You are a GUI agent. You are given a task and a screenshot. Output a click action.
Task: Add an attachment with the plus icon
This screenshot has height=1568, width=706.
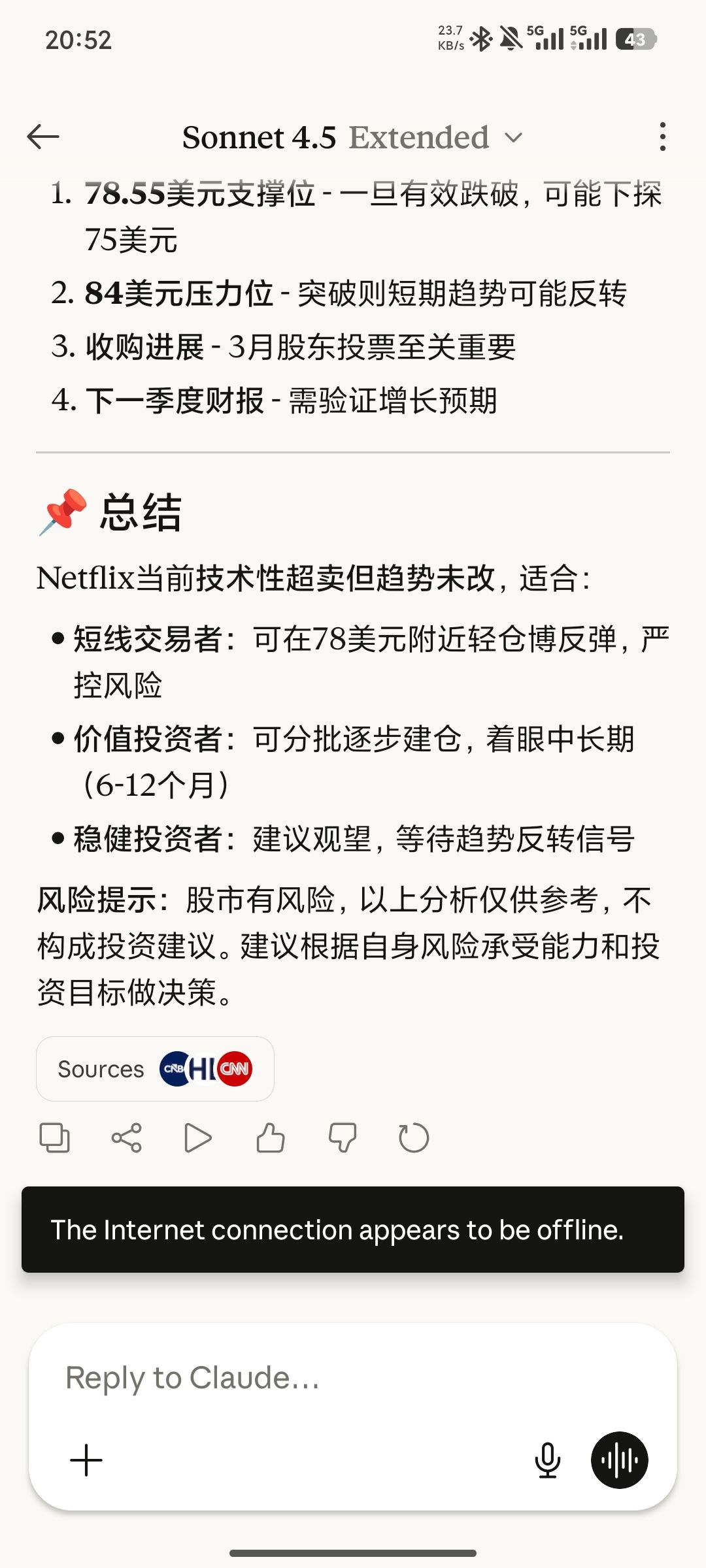pyautogui.click(x=86, y=1460)
